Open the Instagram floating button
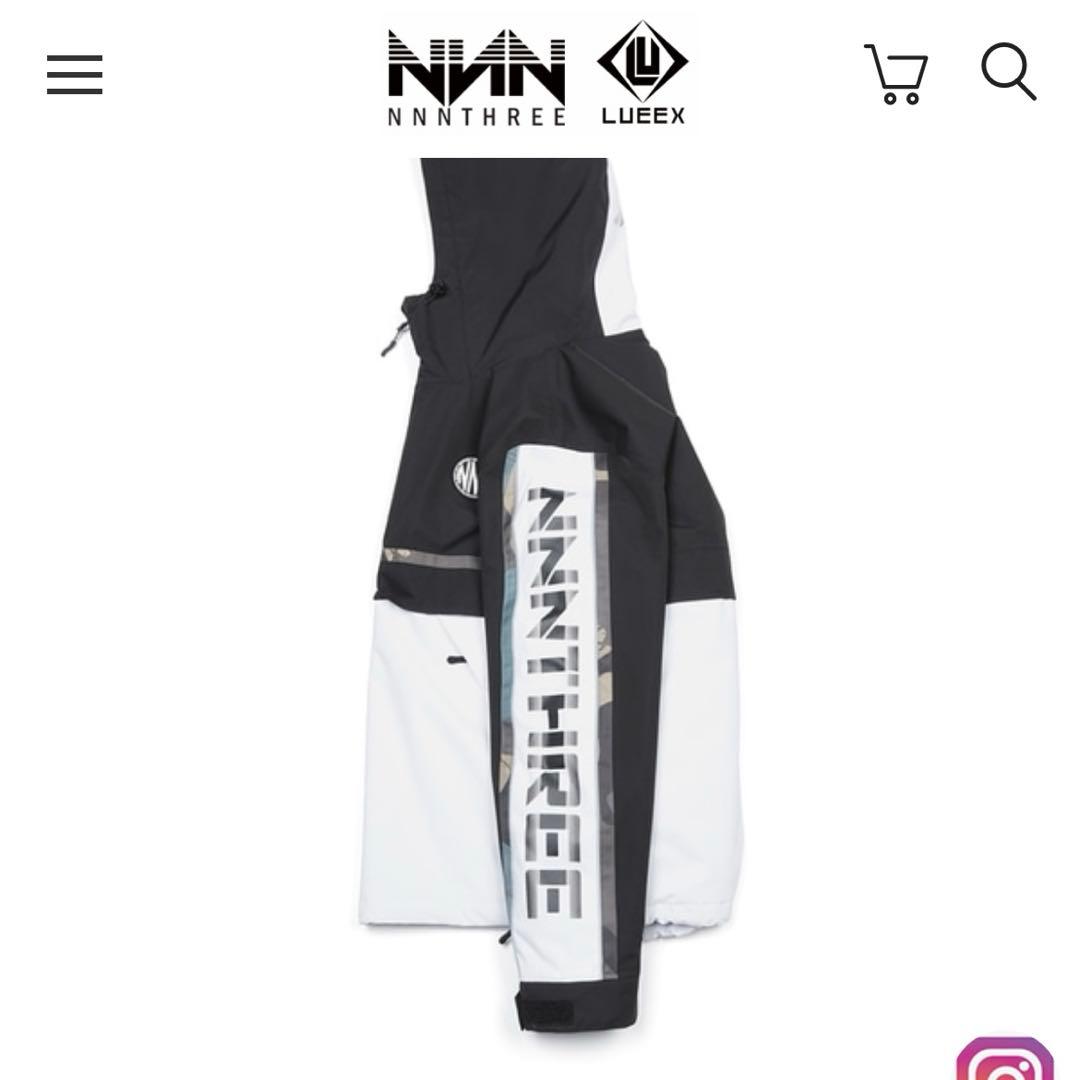Screen dimensions: 1080x1080 pos(1005,1059)
